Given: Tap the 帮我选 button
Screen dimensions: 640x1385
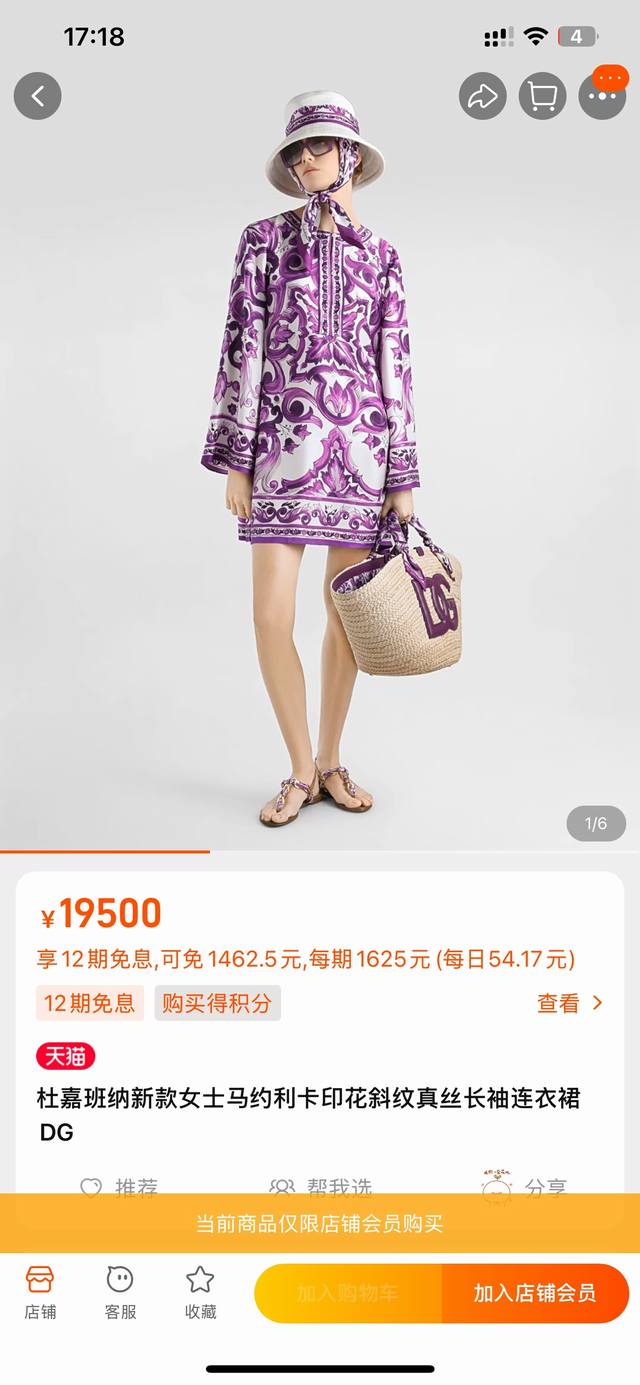Looking at the screenshot, I should coord(322,1188).
